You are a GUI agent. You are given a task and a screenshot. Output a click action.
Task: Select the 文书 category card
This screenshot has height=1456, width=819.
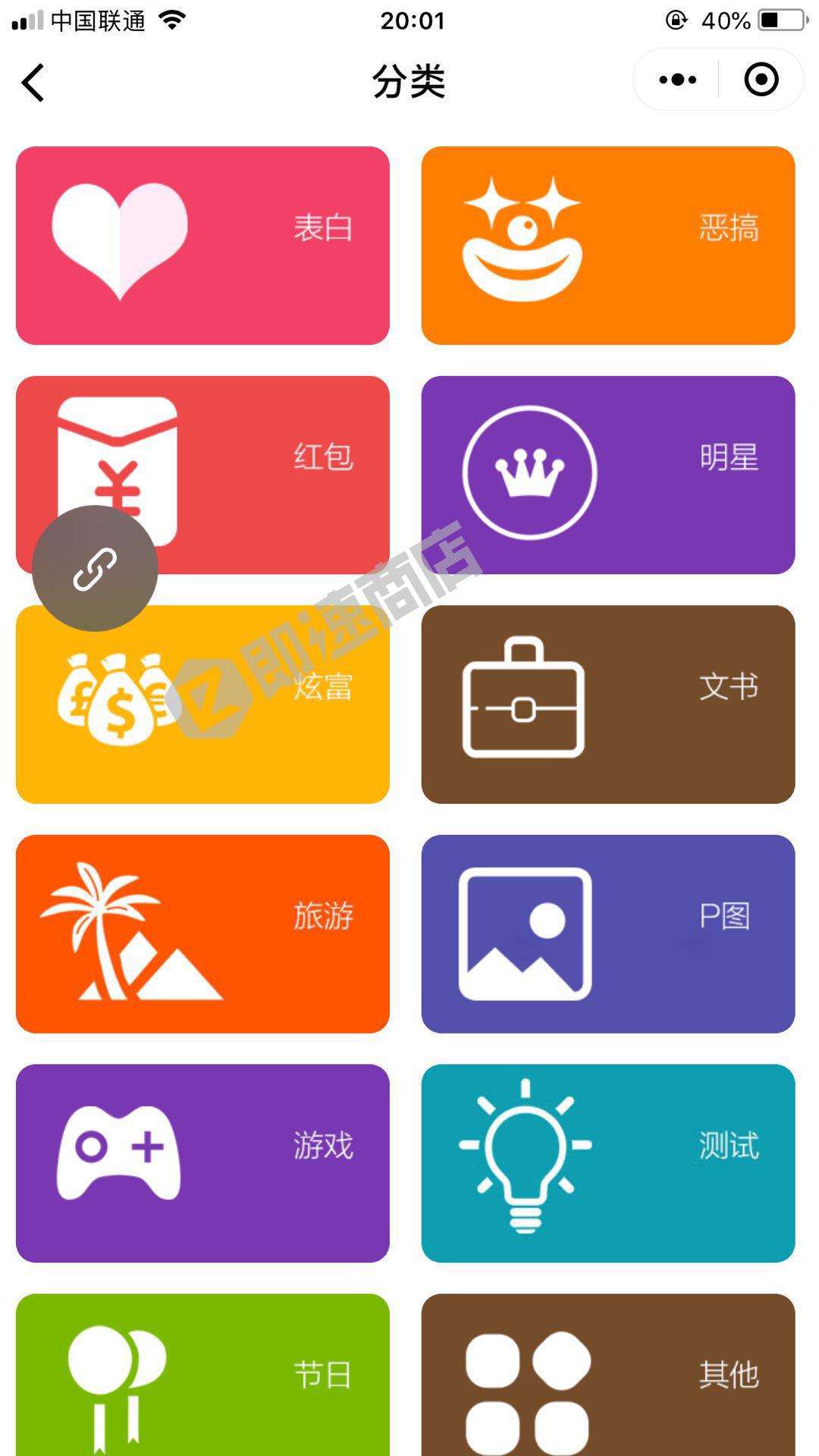(x=608, y=704)
